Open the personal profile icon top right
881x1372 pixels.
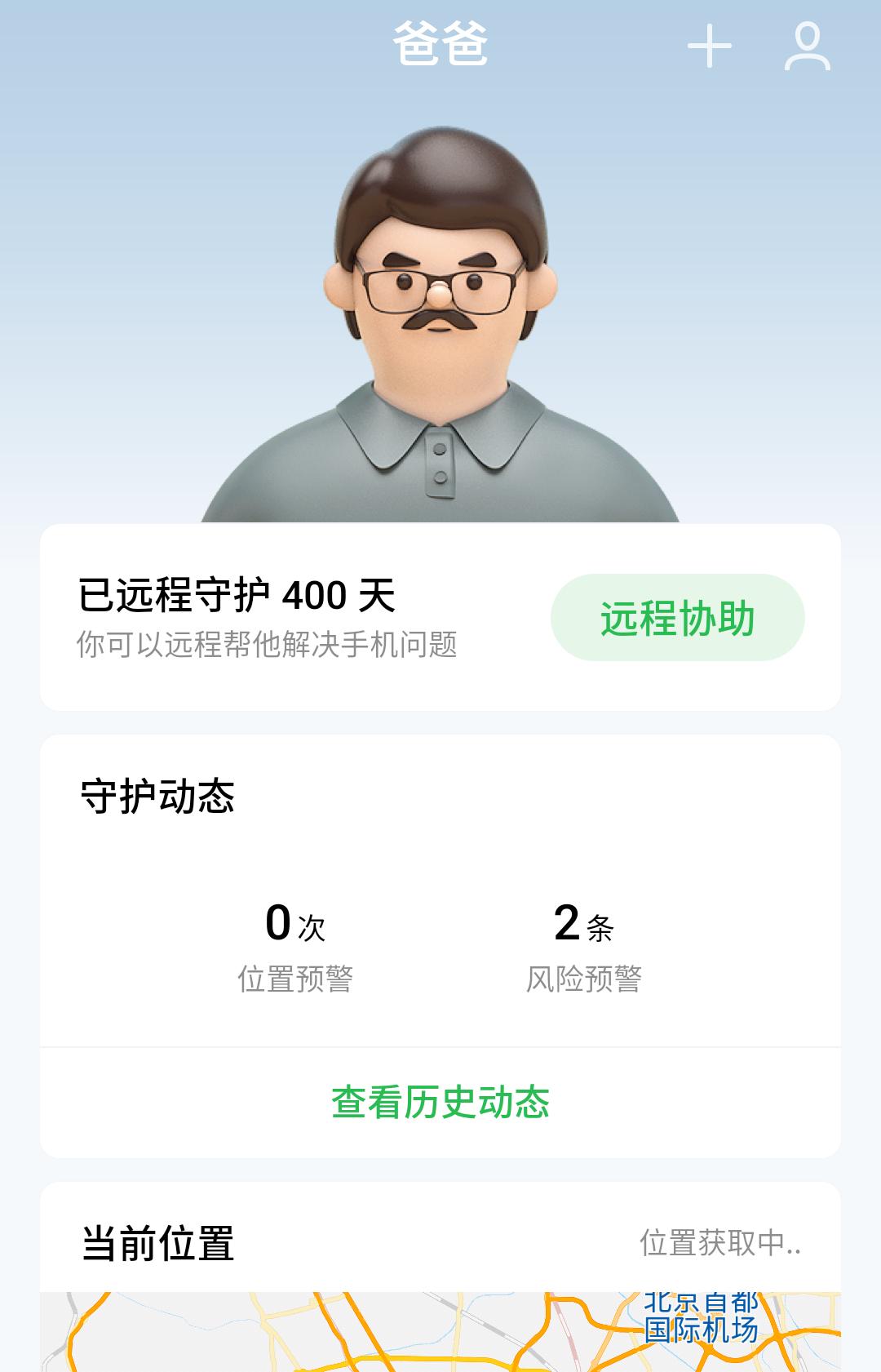[x=808, y=48]
